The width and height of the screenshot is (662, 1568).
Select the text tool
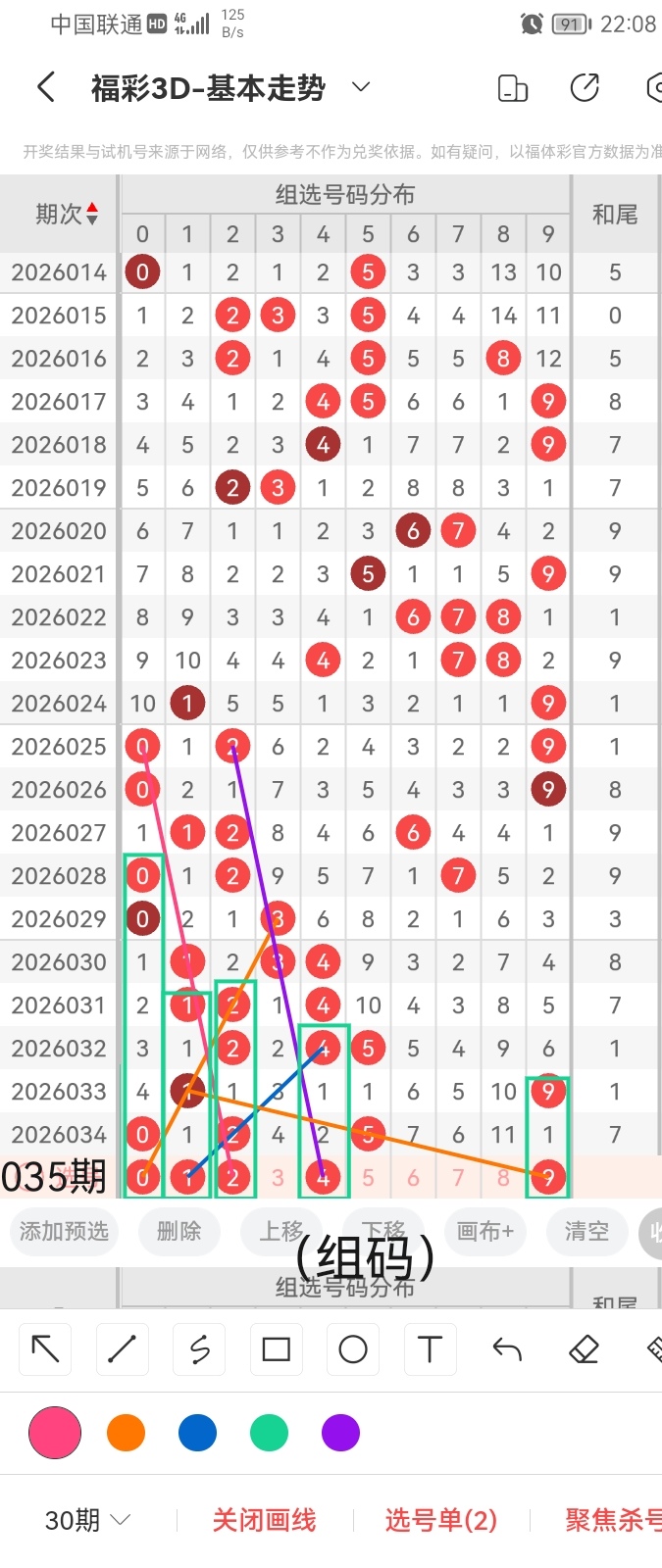click(430, 1349)
